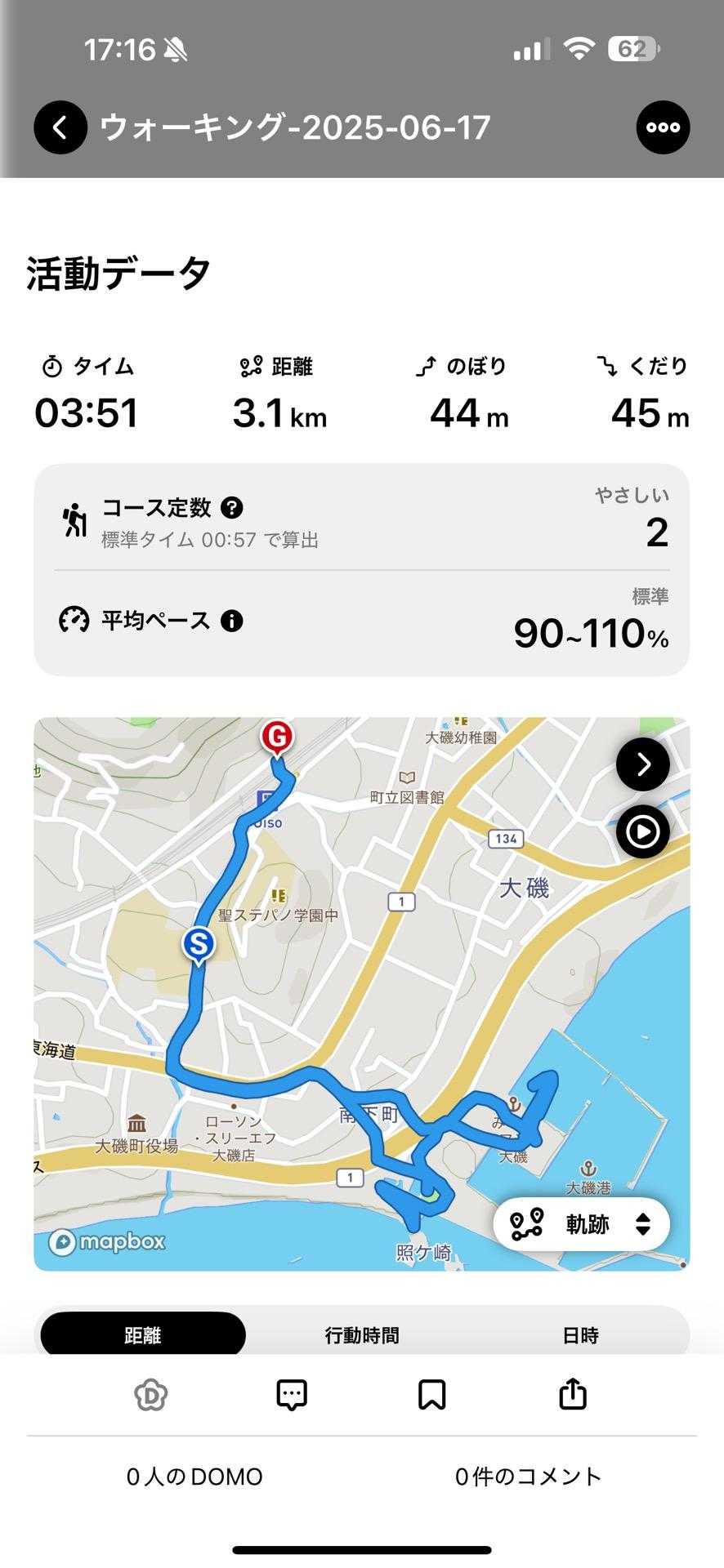724x1568 pixels.
Task: Give a DOMO to this activity
Action: click(x=151, y=1395)
